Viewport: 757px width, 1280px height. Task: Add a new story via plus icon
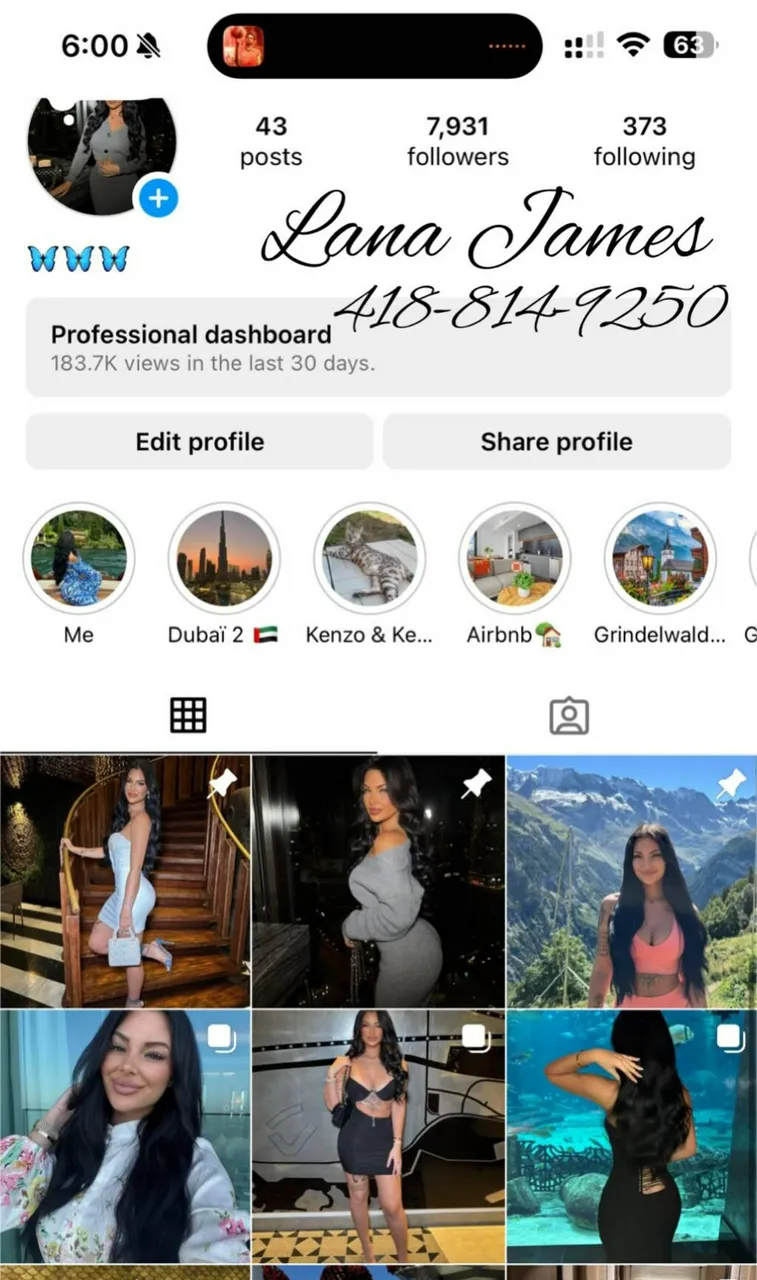point(158,199)
